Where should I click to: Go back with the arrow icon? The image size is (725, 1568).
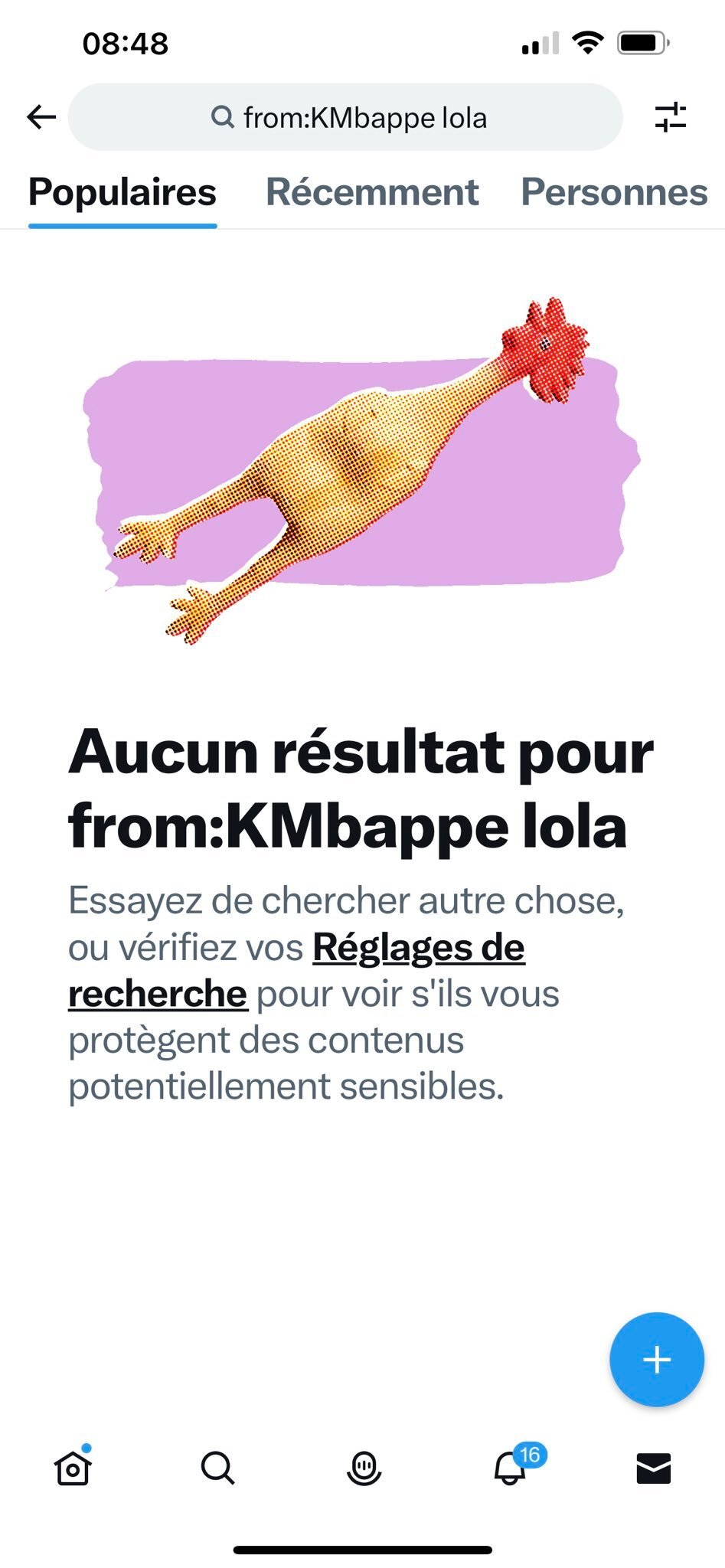(x=41, y=117)
